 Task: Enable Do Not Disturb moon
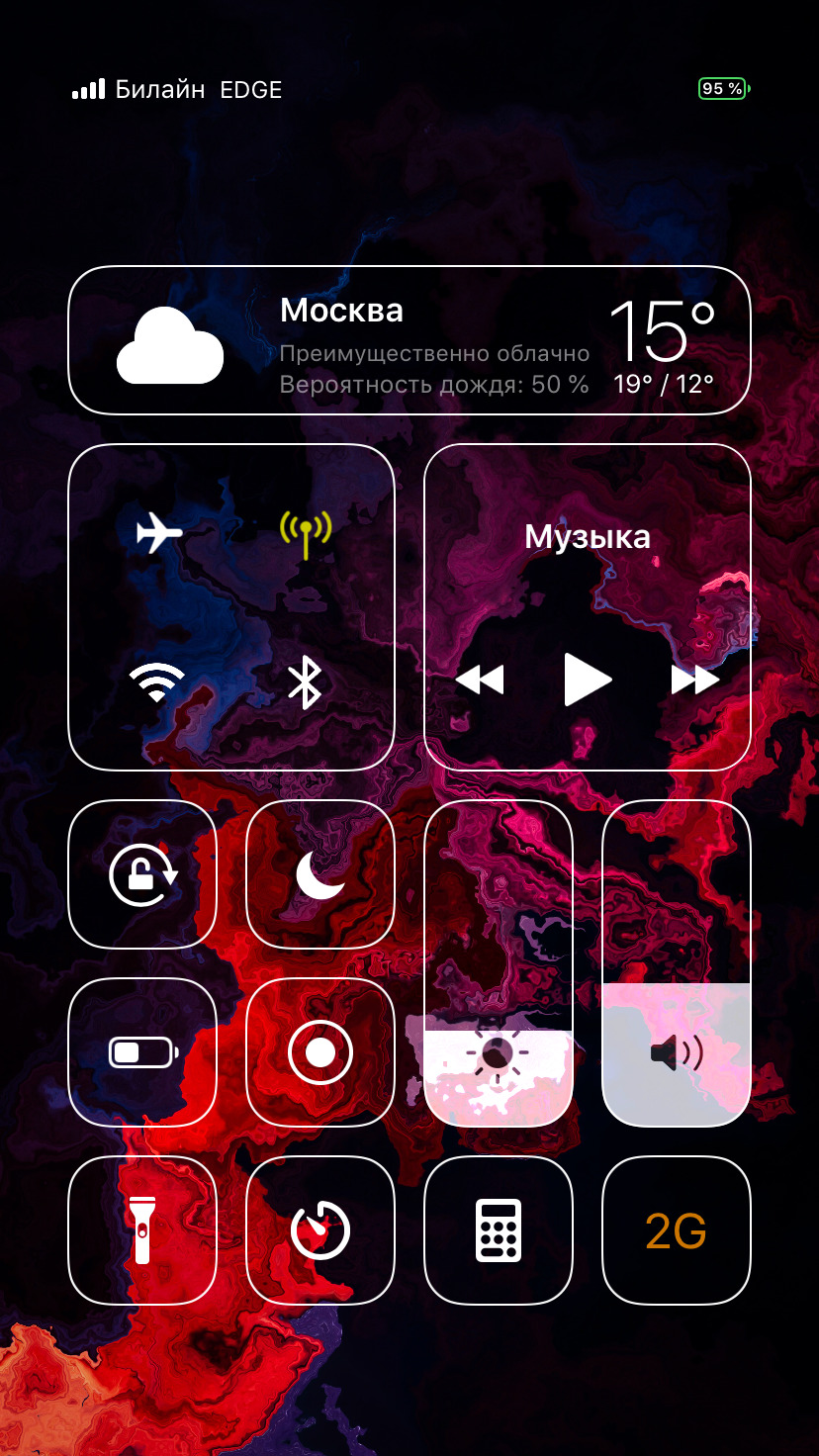pyautogui.click(x=320, y=874)
